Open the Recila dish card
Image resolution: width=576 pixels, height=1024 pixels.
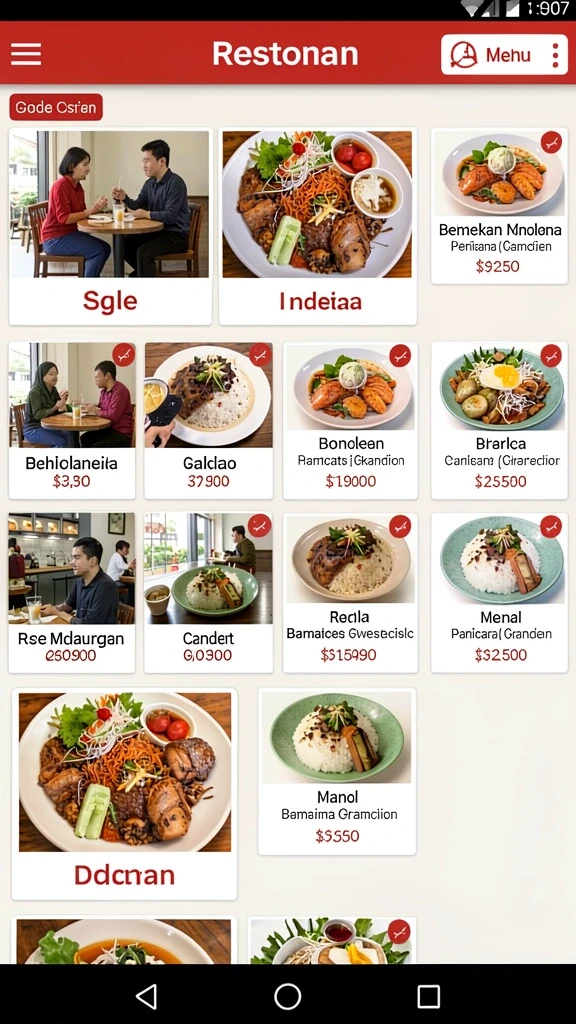click(x=350, y=592)
